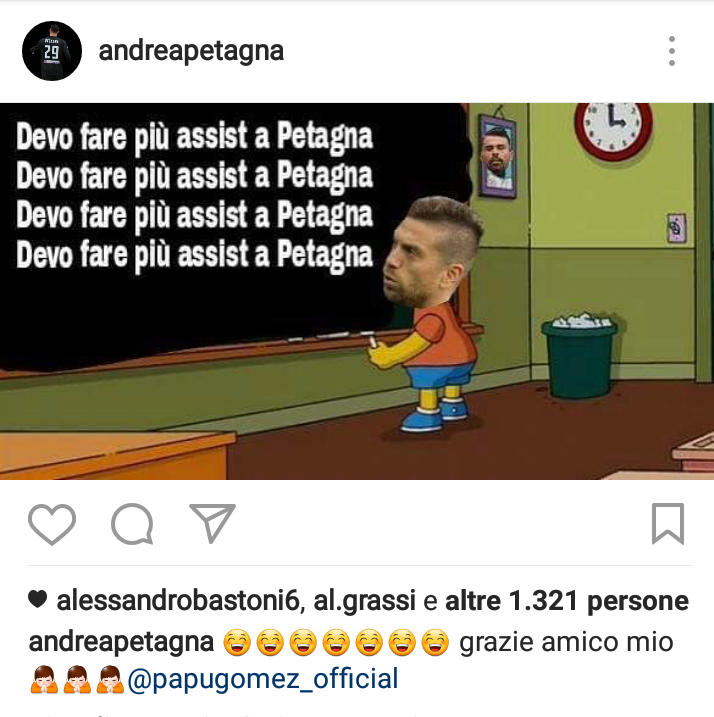Open the @papugomez_official mention
This screenshot has height=717, width=714.
[x=262, y=679]
